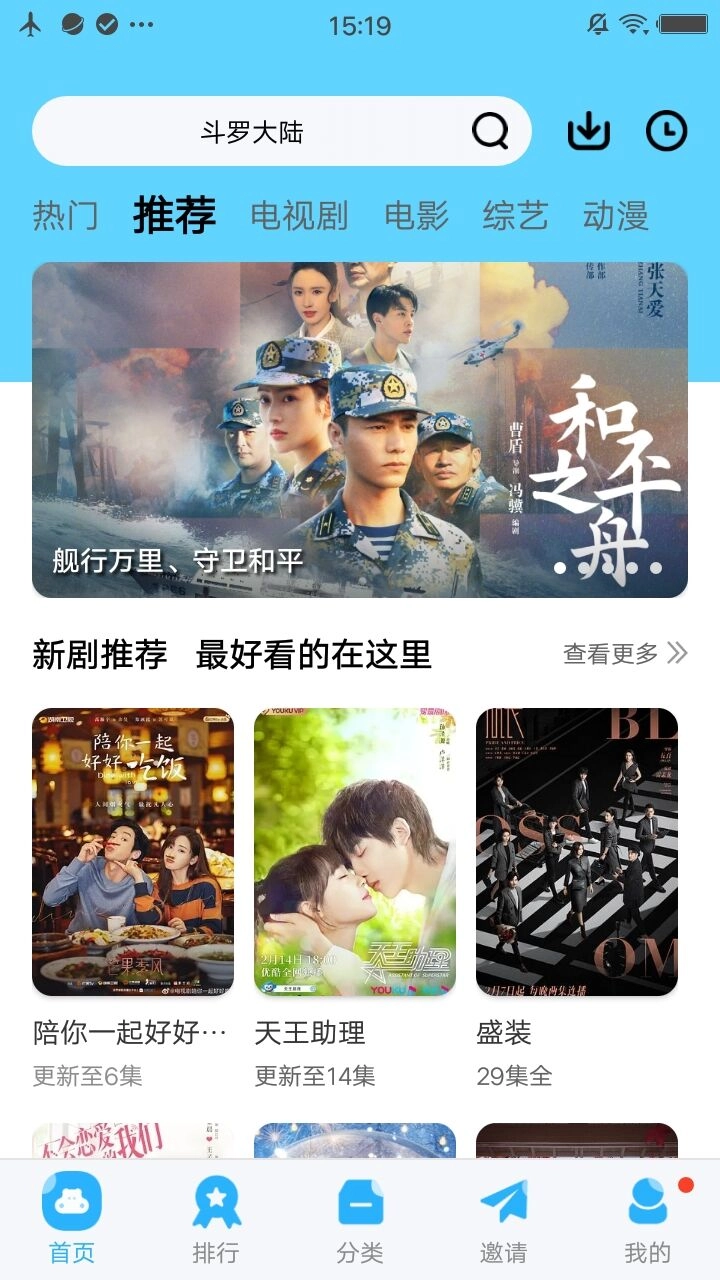Select the 首页 home icon in bottom bar
Image resolution: width=720 pixels, height=1280 pixels.
pyautogui.click(x=71, y=1206)
